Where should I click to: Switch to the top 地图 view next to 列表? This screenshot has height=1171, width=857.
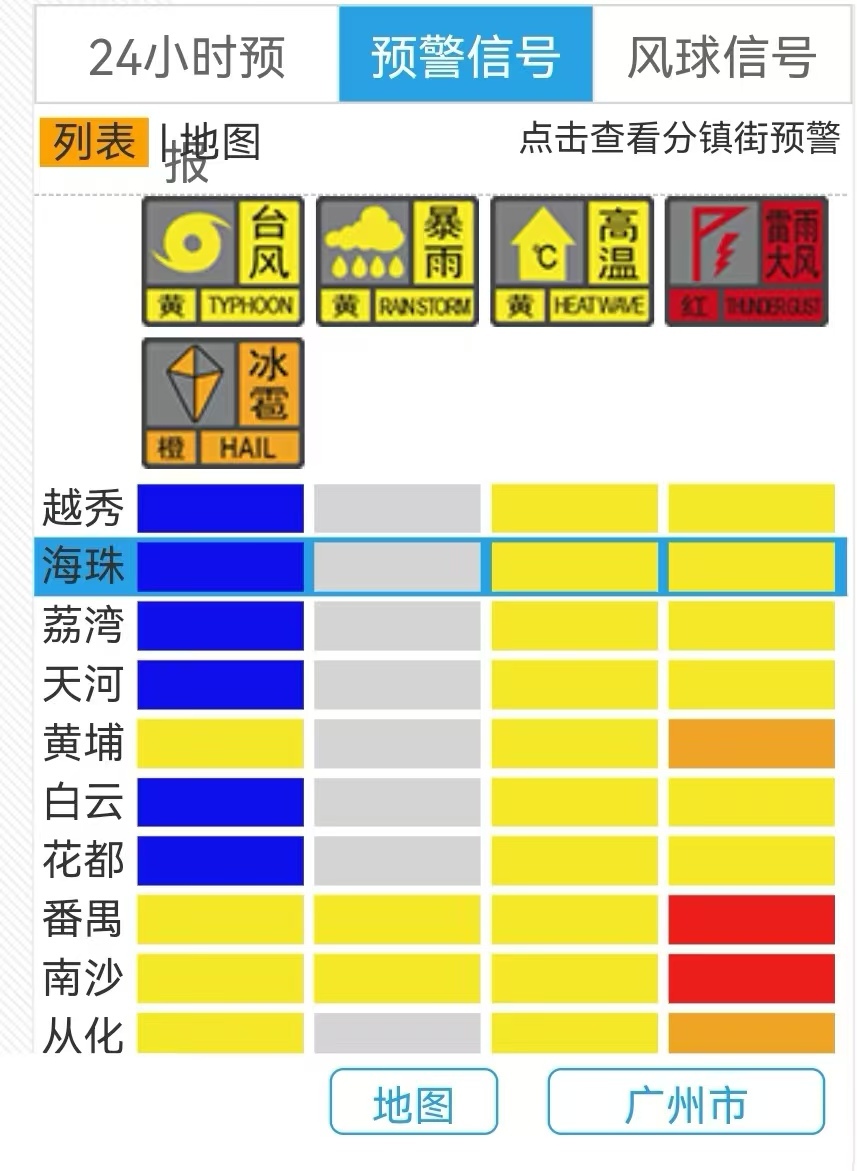click(221, 141)
